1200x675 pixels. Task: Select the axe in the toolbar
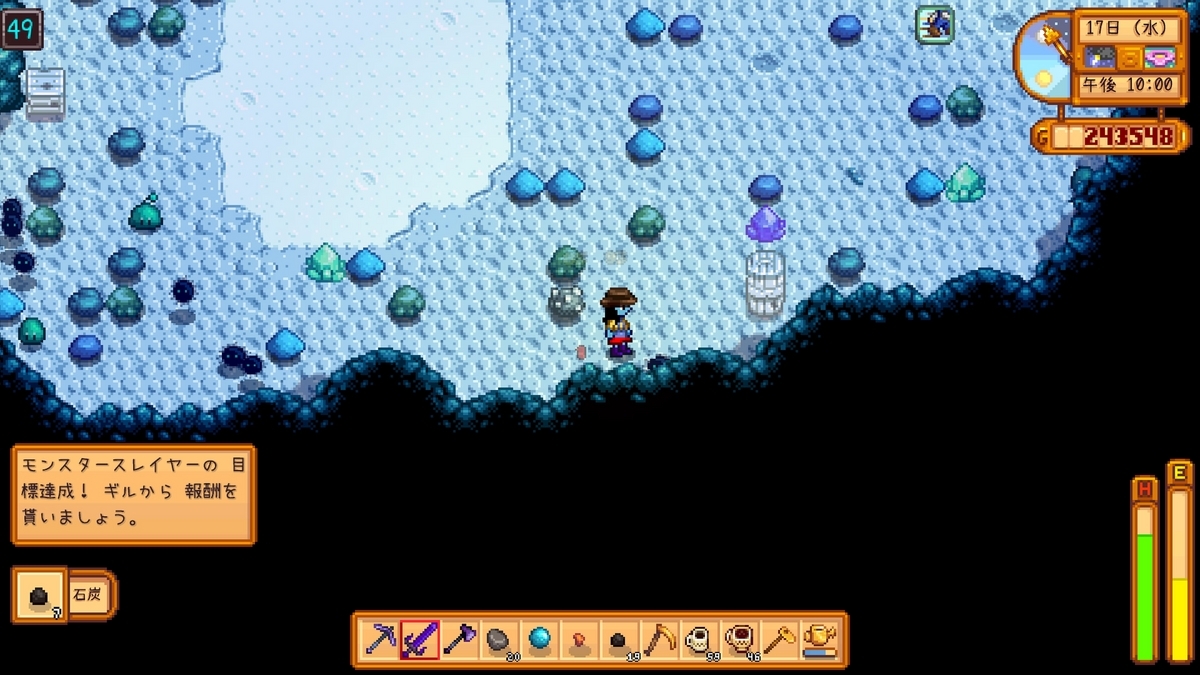click(x=460, y=639)
